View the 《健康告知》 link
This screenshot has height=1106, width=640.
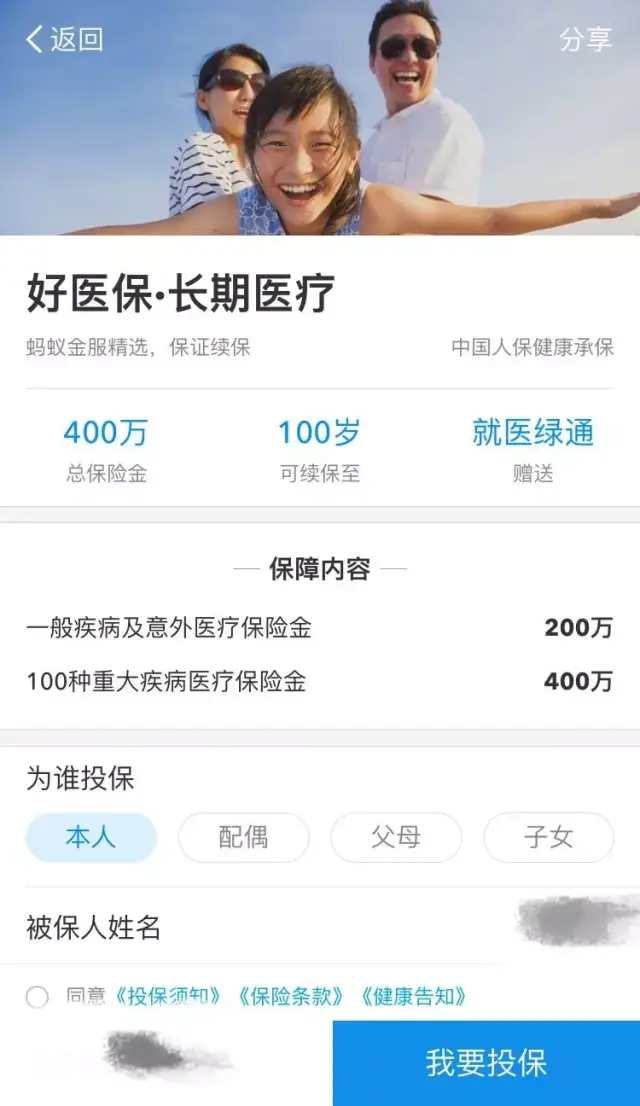point(413,996)
